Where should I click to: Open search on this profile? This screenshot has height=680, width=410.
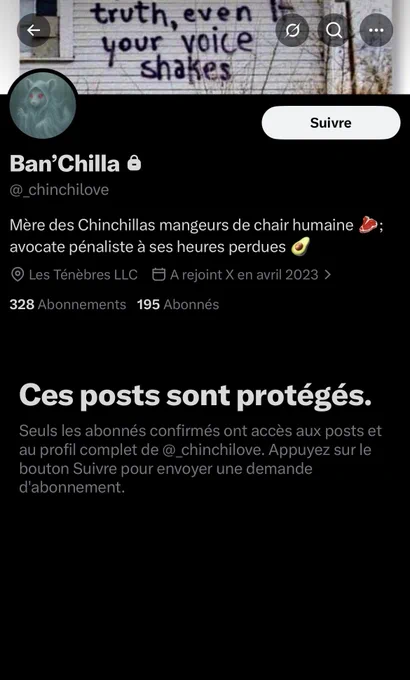coord(334,30)
